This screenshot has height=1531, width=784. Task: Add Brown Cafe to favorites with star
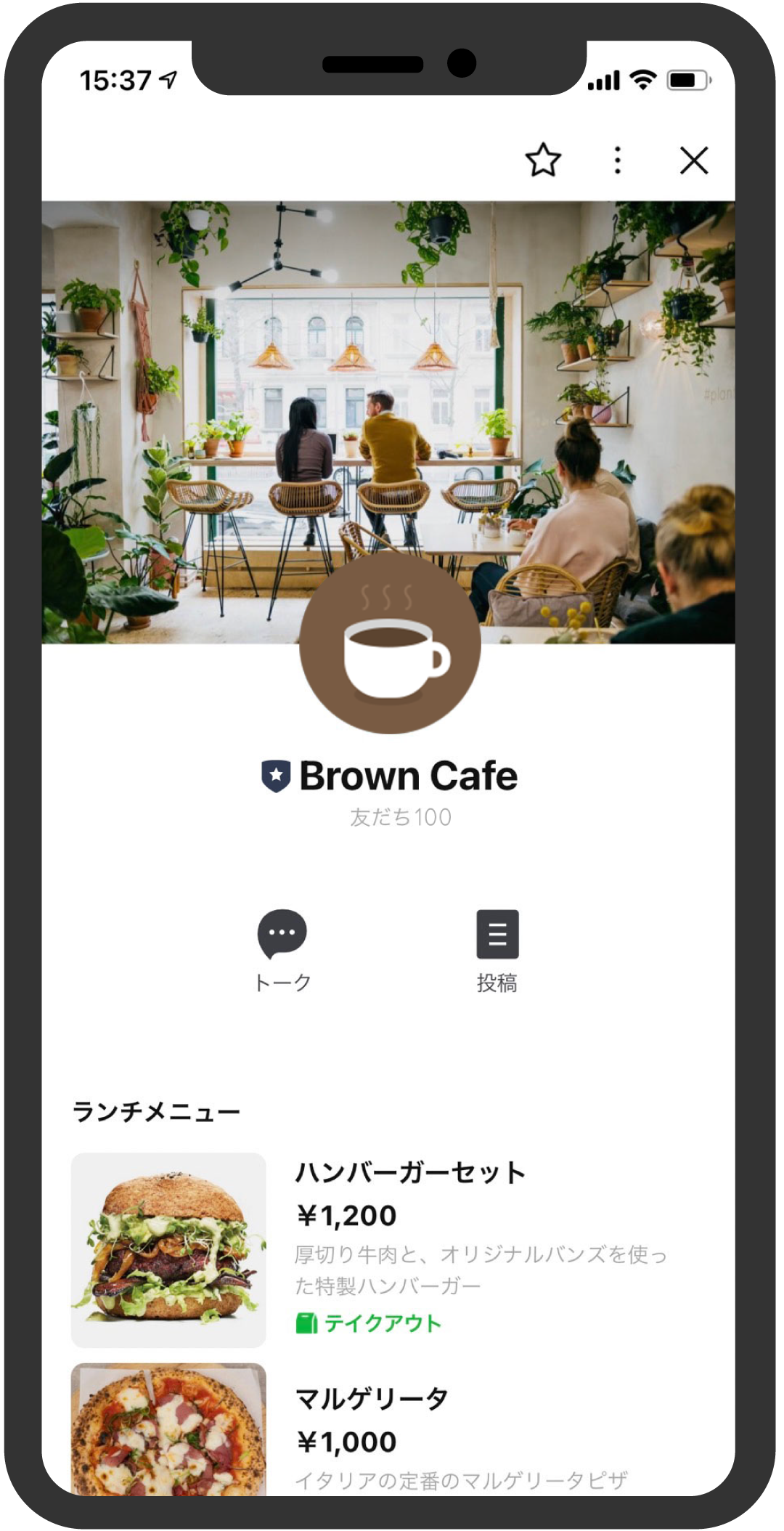point(543,161)
